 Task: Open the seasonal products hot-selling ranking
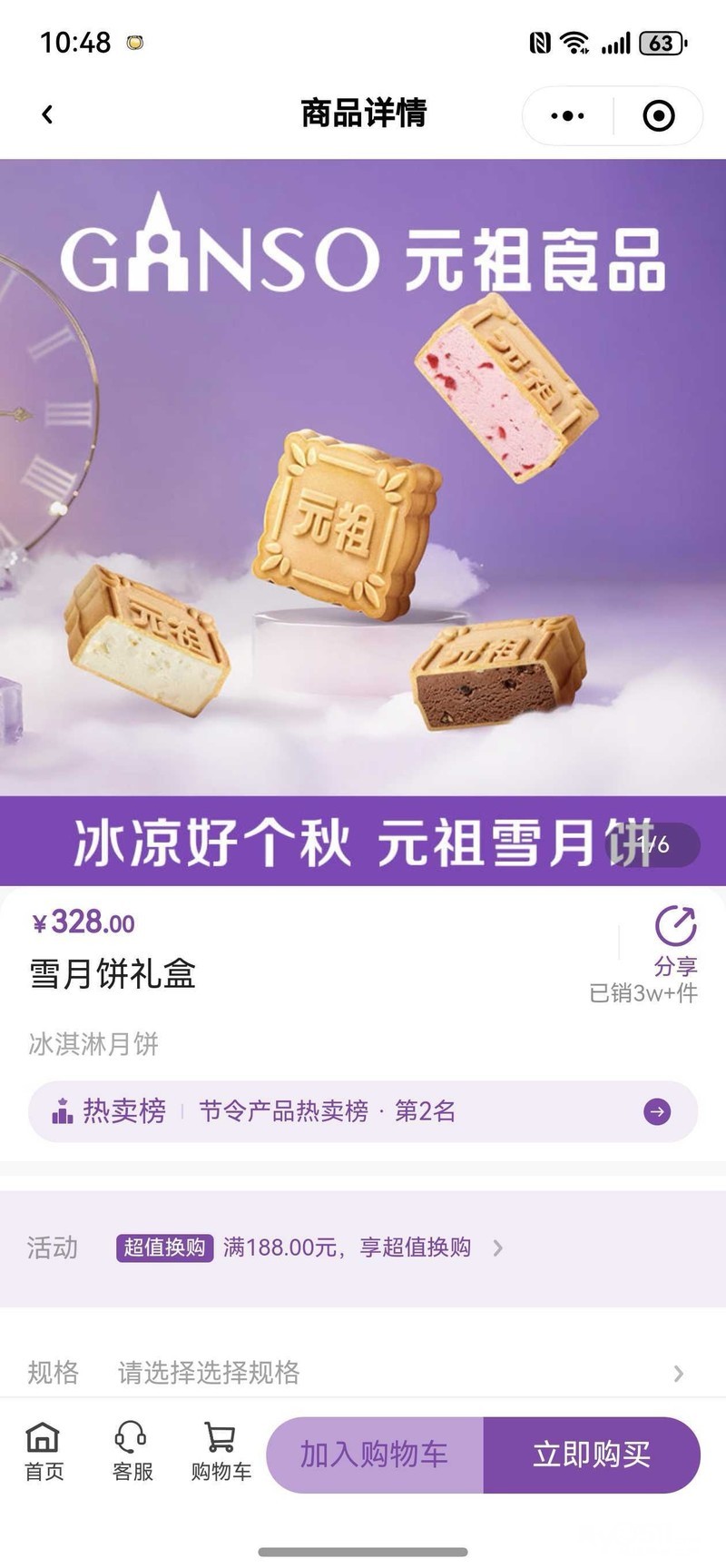coord(363,1111)
